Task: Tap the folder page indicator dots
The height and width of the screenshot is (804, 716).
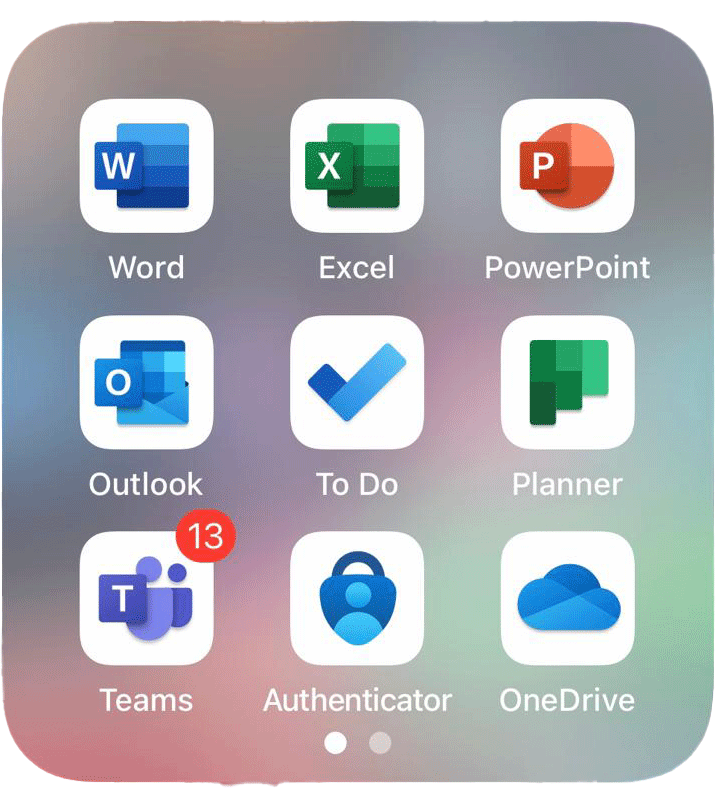Action: (x=357, y=743)
